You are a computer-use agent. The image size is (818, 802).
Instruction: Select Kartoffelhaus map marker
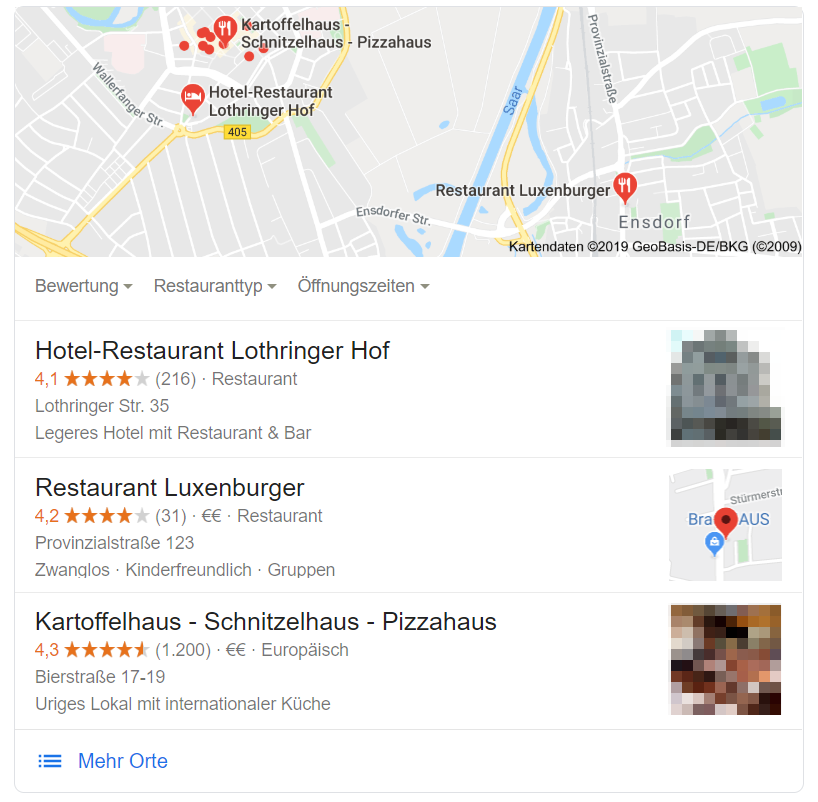pos(225,27)
